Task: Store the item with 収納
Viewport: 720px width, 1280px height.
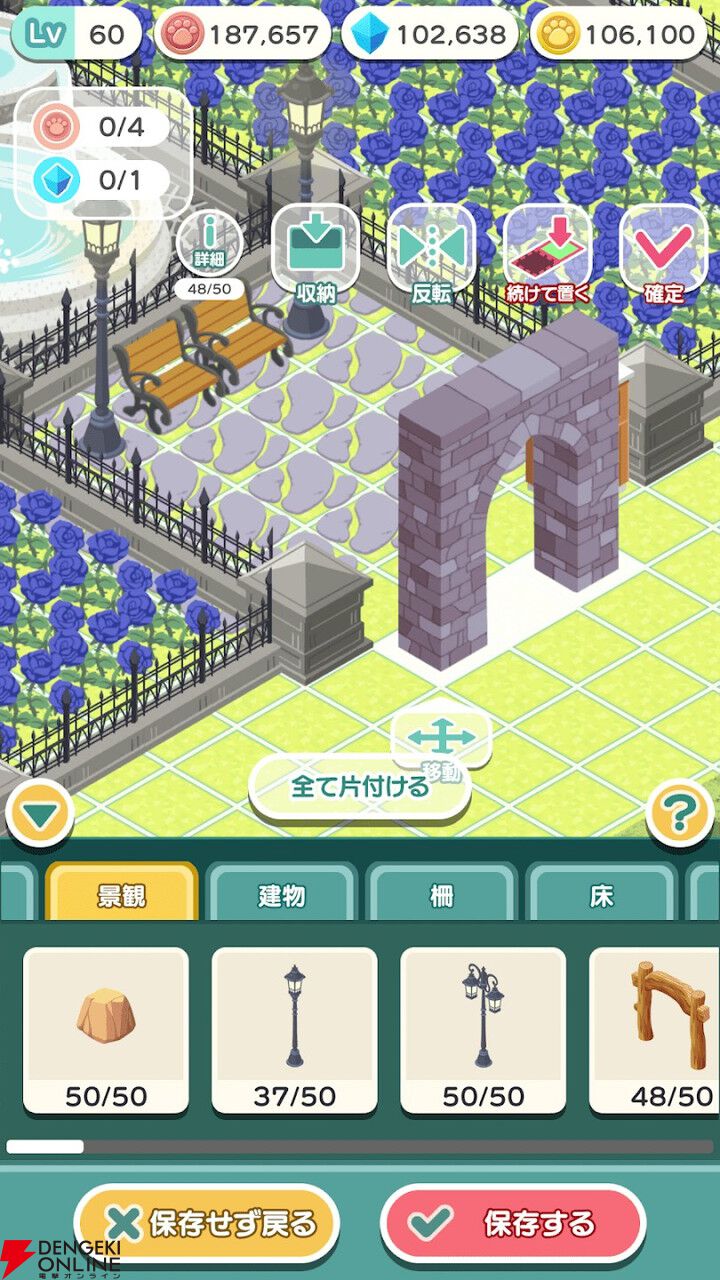Action: click(x=315, y=250)
